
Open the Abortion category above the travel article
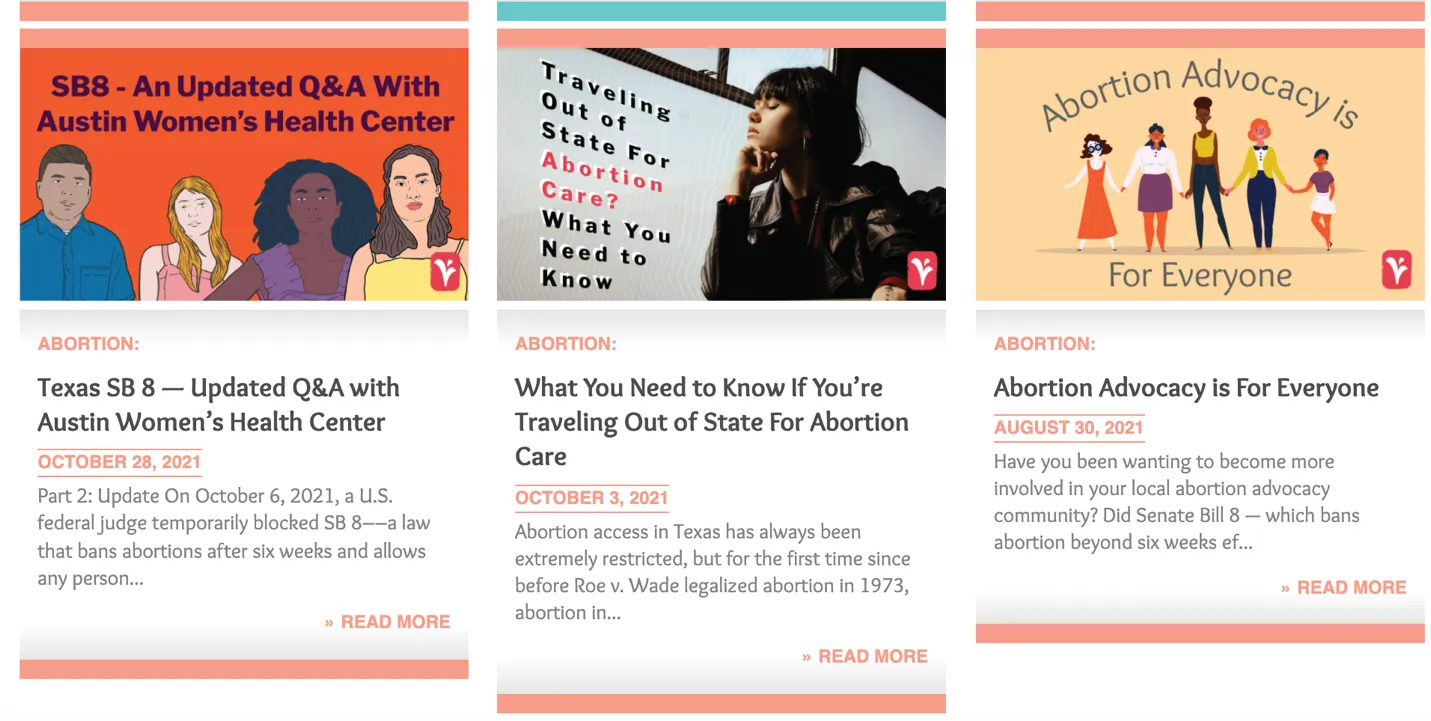coord(565,344)
